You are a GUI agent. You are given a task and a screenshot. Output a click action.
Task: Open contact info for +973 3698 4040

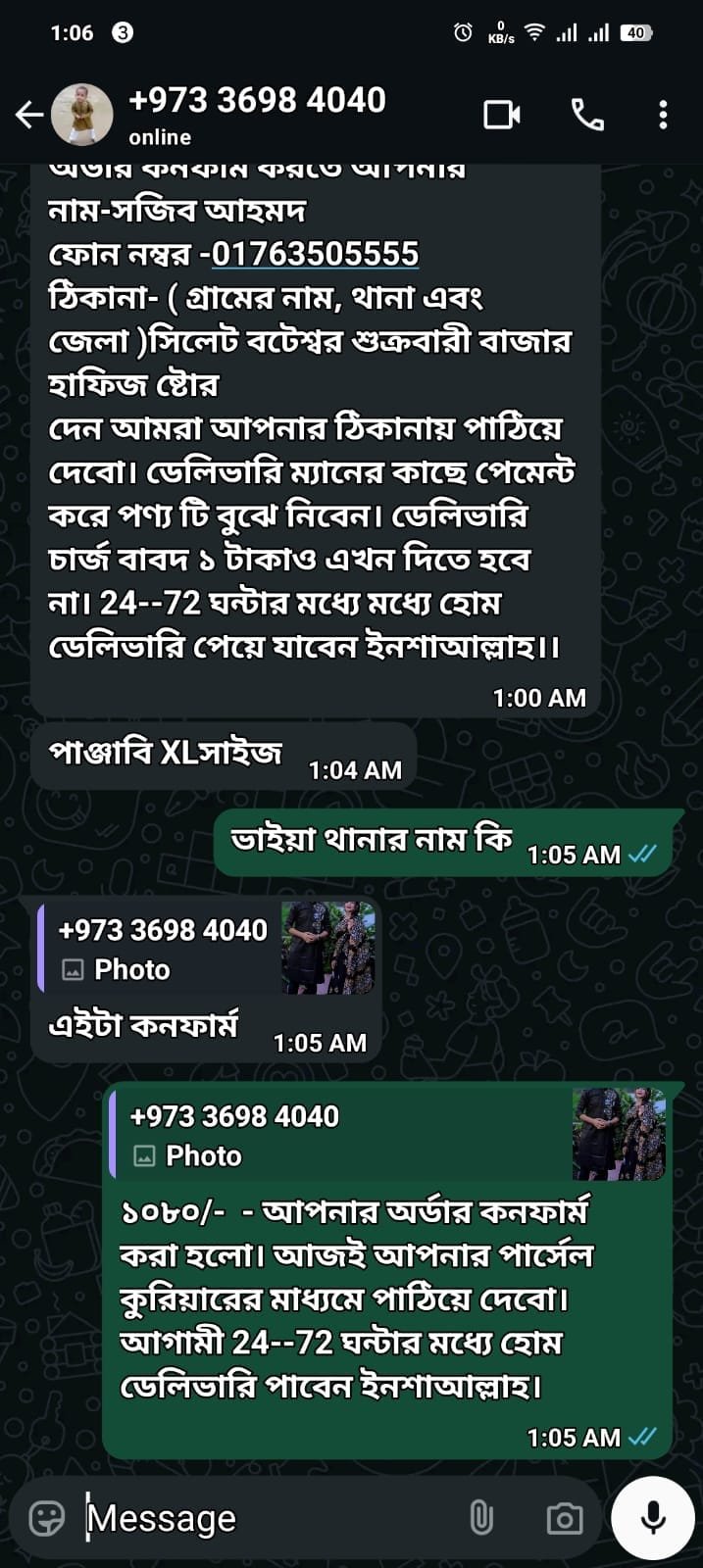coord(257,114)
